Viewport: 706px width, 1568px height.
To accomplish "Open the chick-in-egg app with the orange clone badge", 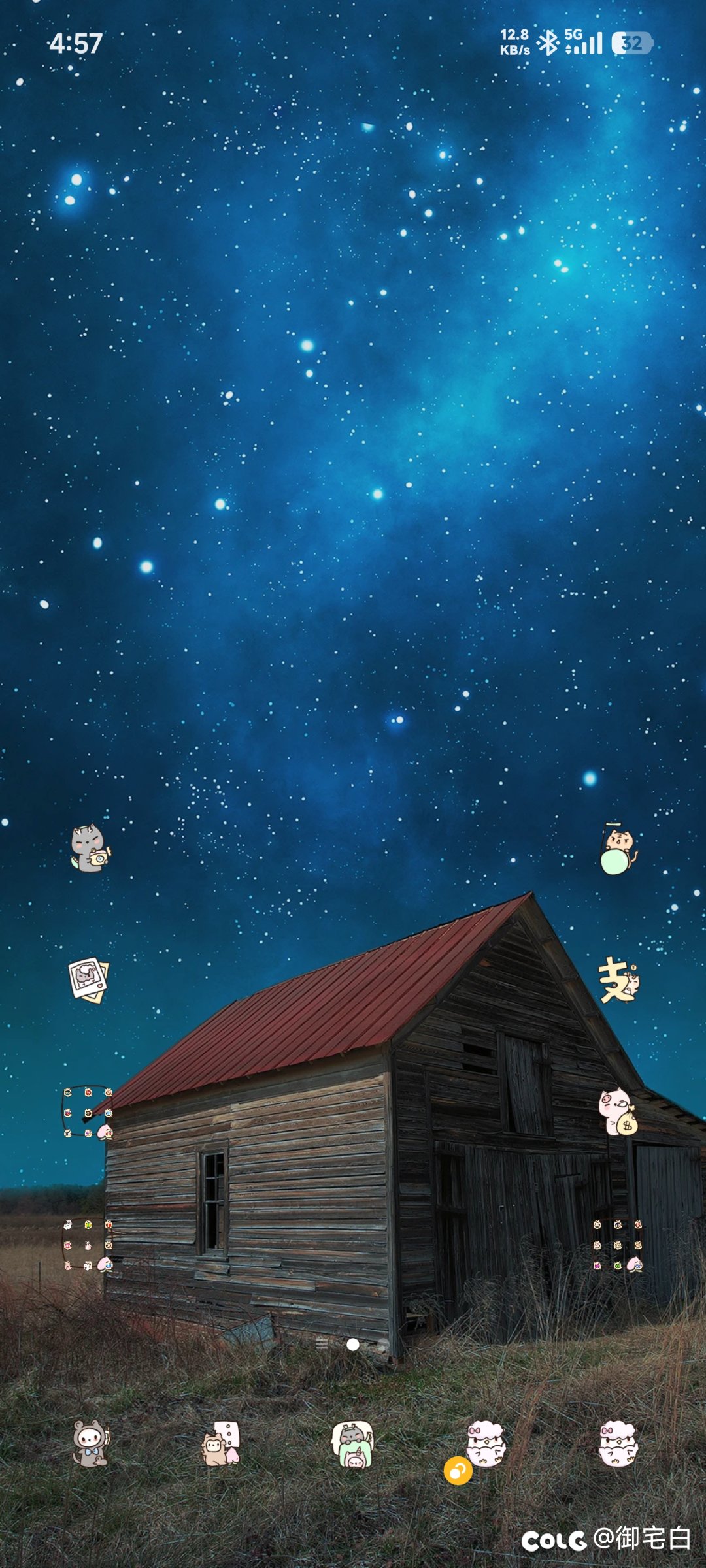I will tap(485, 1444).
